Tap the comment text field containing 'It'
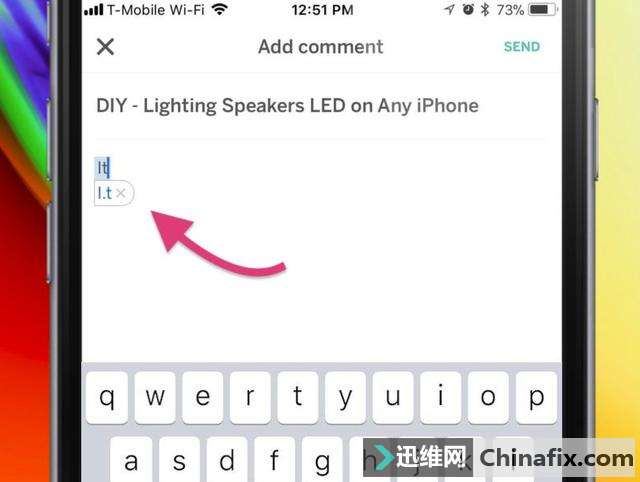640x482 pixels. click(x=300, y=168)
